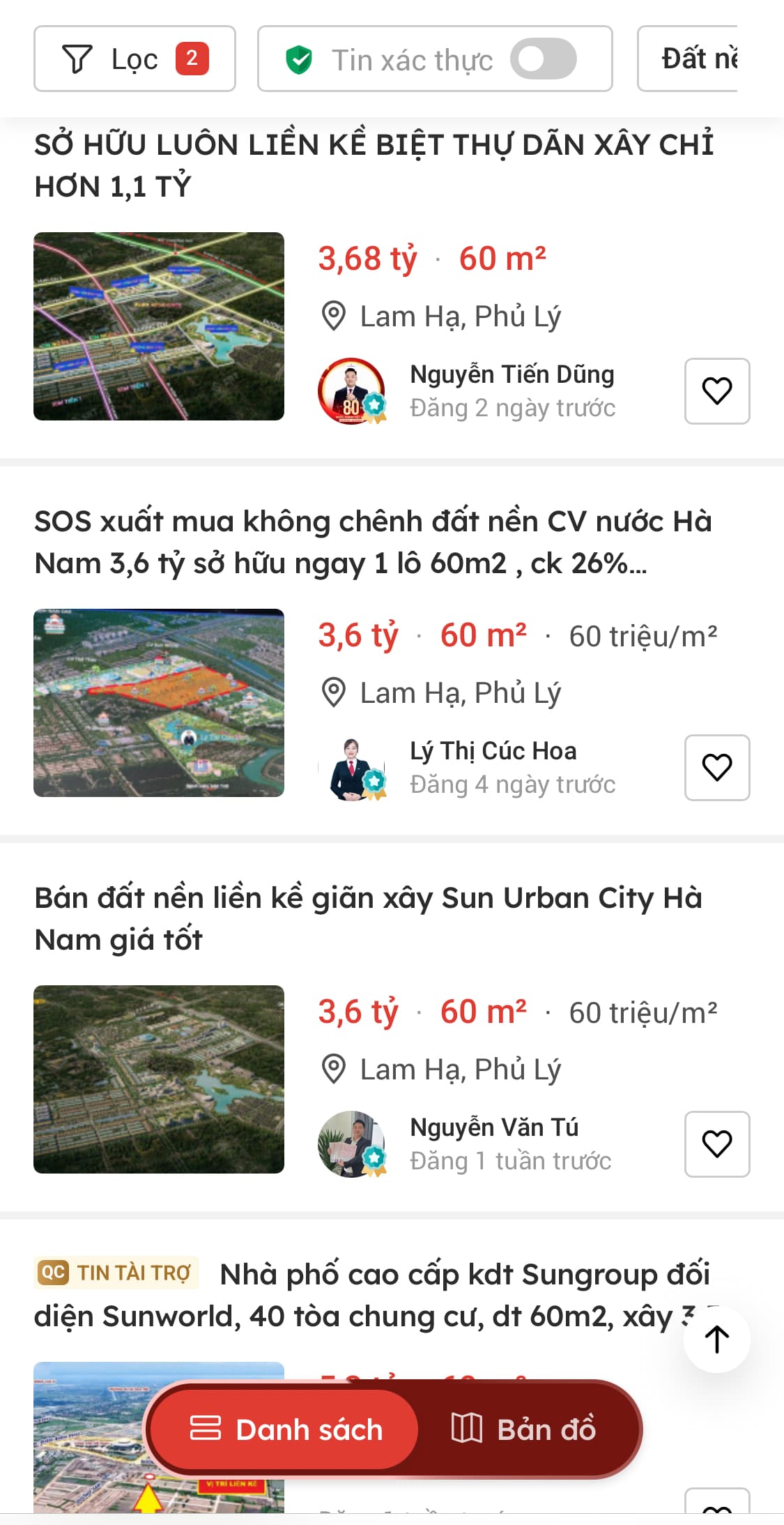Select the Đất nền filter chip

[697, 59]
